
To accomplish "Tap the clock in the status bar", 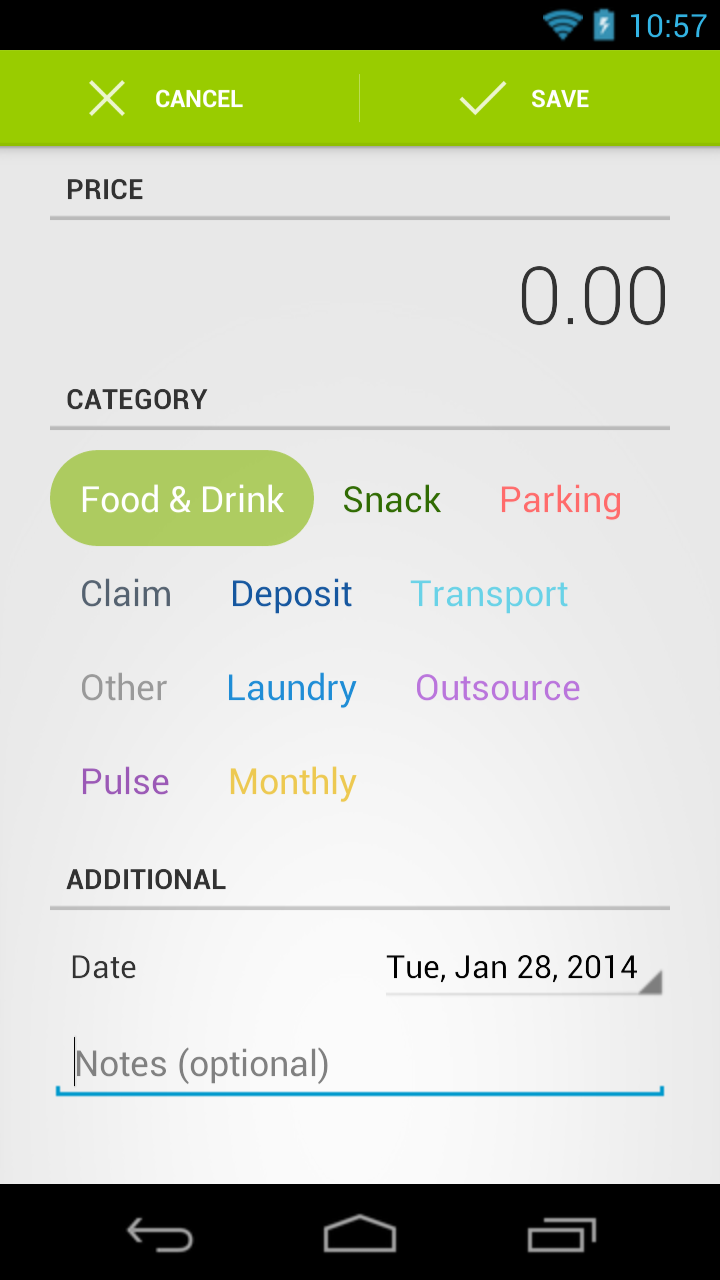I will pos(668,25).
